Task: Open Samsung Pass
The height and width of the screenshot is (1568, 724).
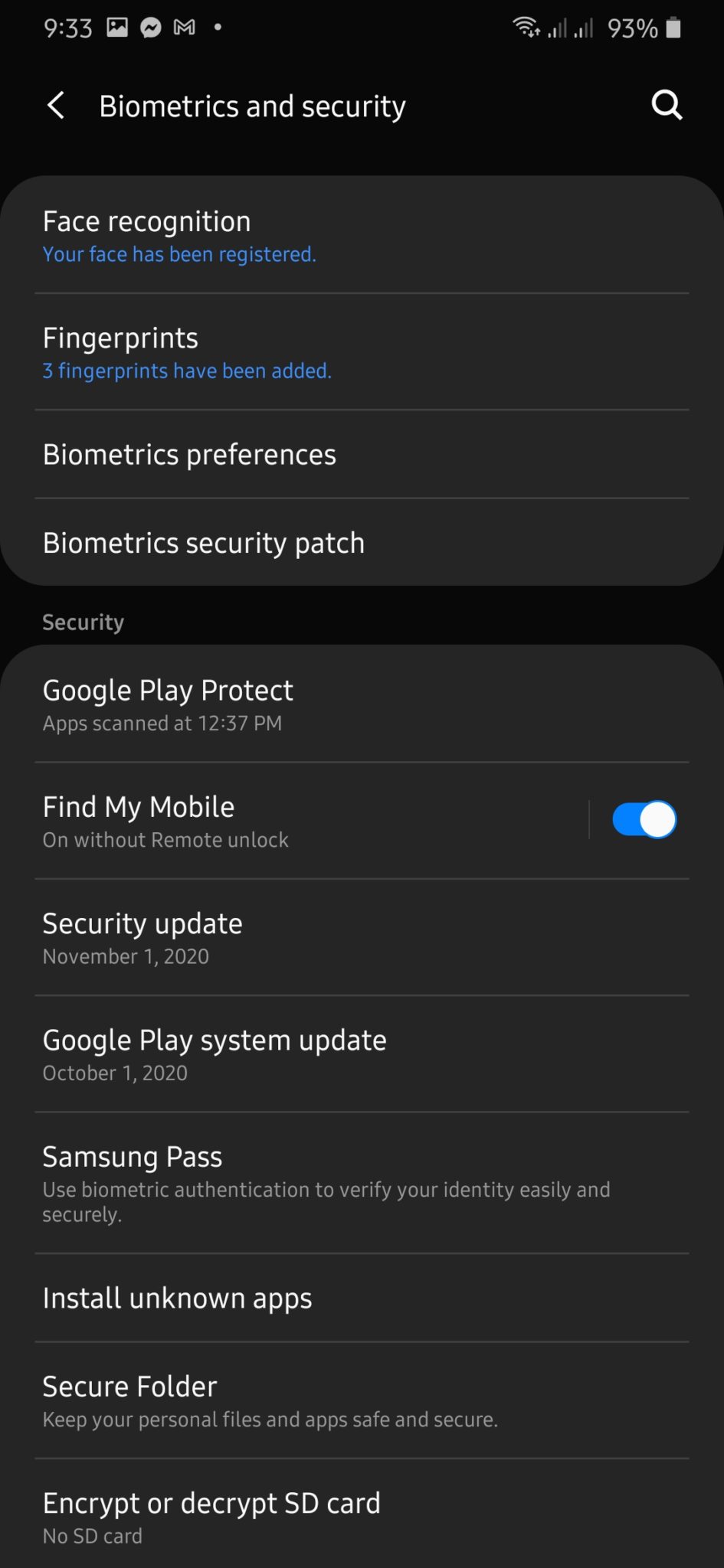Action: coord(360,1183)
